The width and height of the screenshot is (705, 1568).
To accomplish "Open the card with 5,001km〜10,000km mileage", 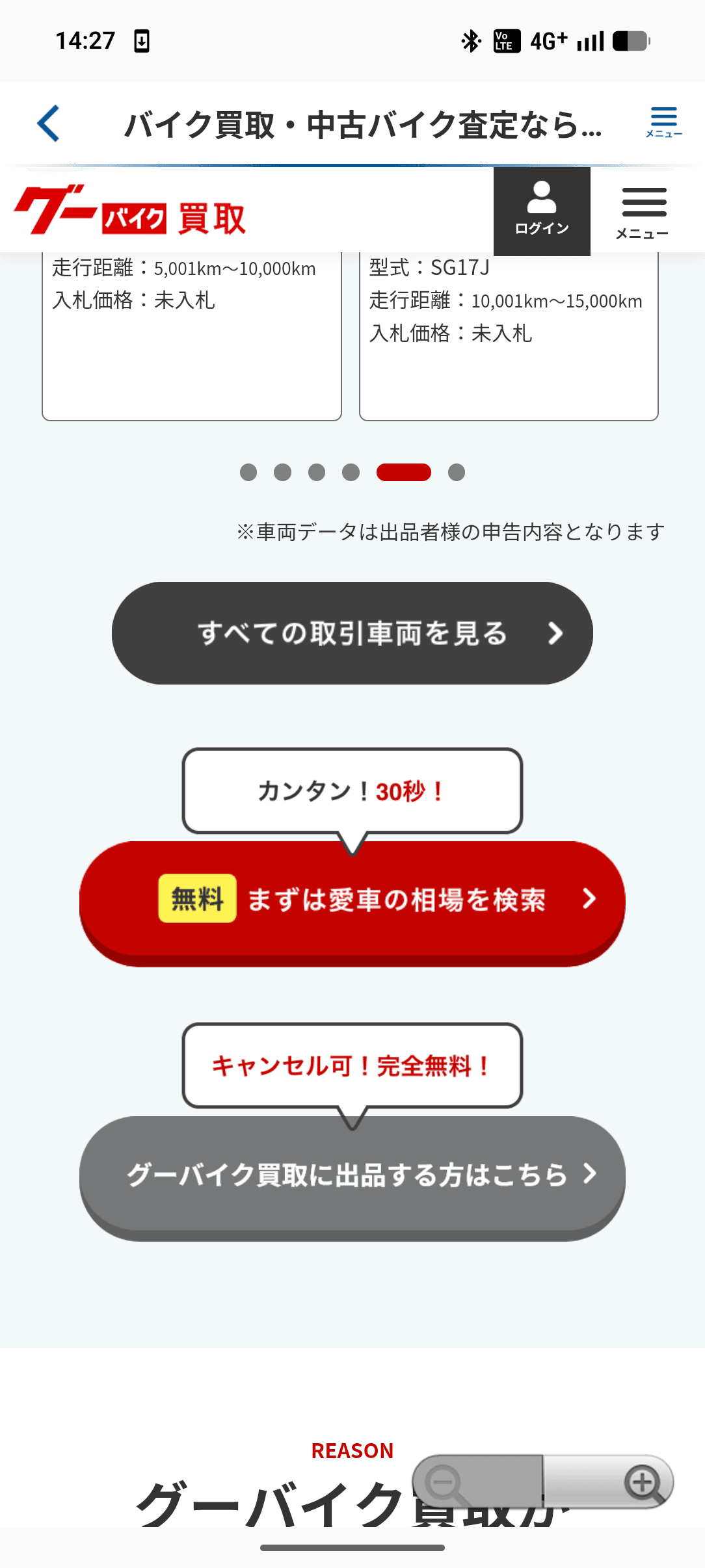I will (192, 335).
